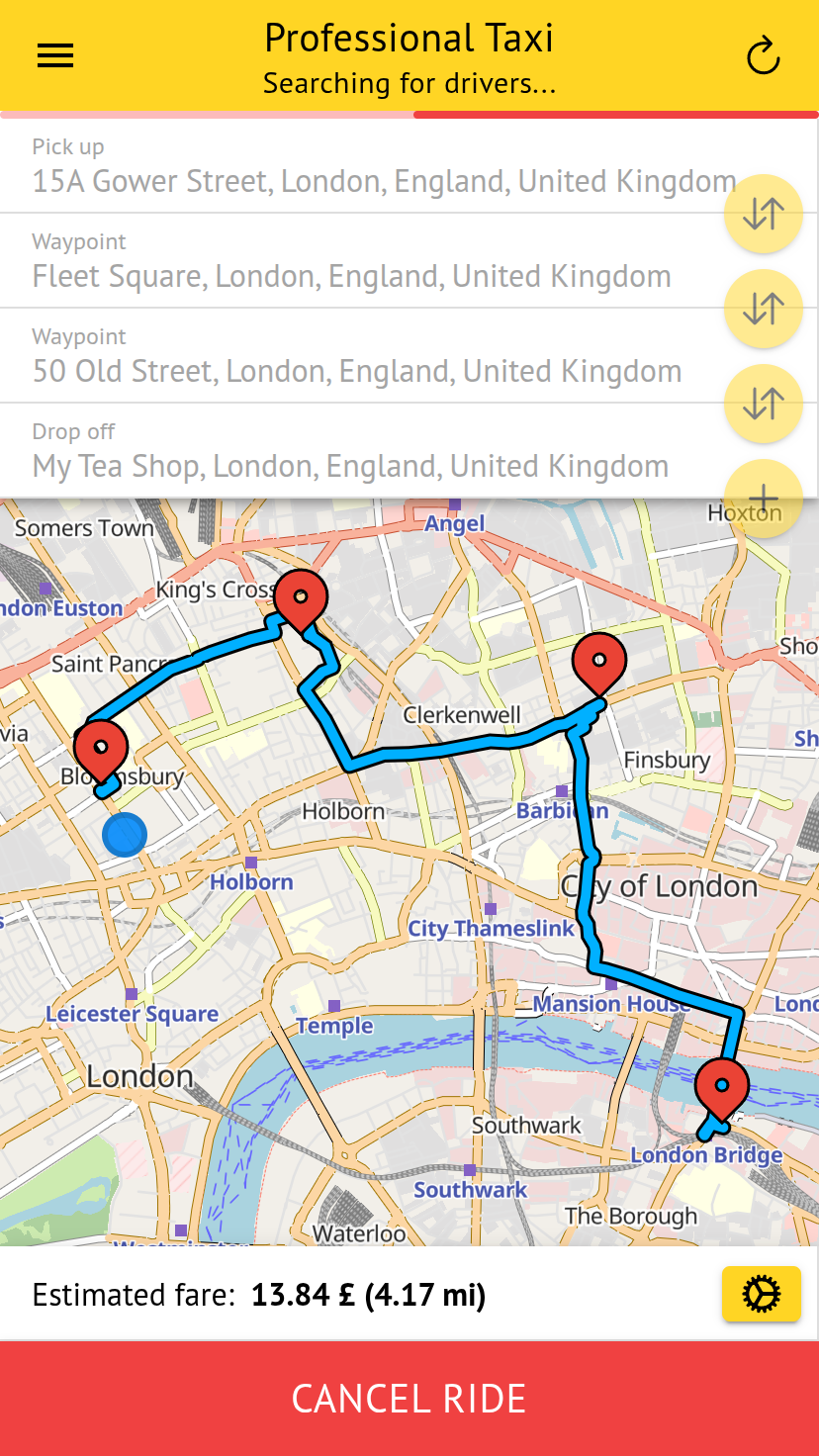Cancel the ride

409,1399
